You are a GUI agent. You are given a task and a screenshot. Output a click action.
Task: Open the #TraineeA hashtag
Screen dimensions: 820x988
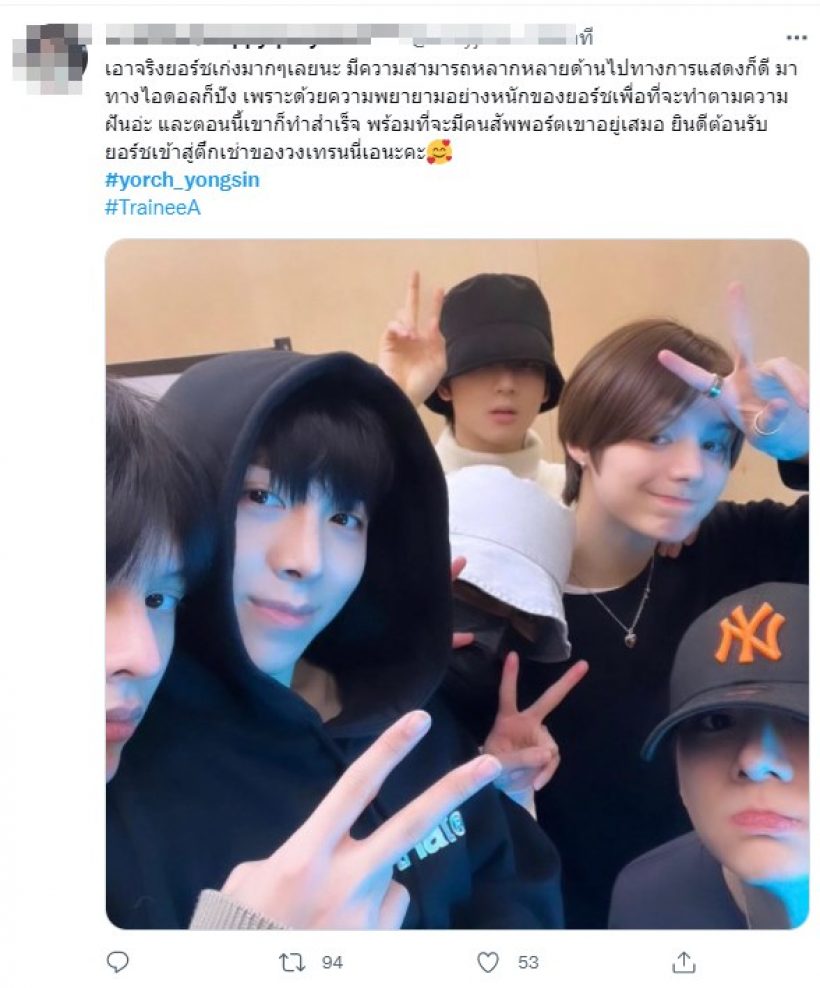click(x=152, y=208)
